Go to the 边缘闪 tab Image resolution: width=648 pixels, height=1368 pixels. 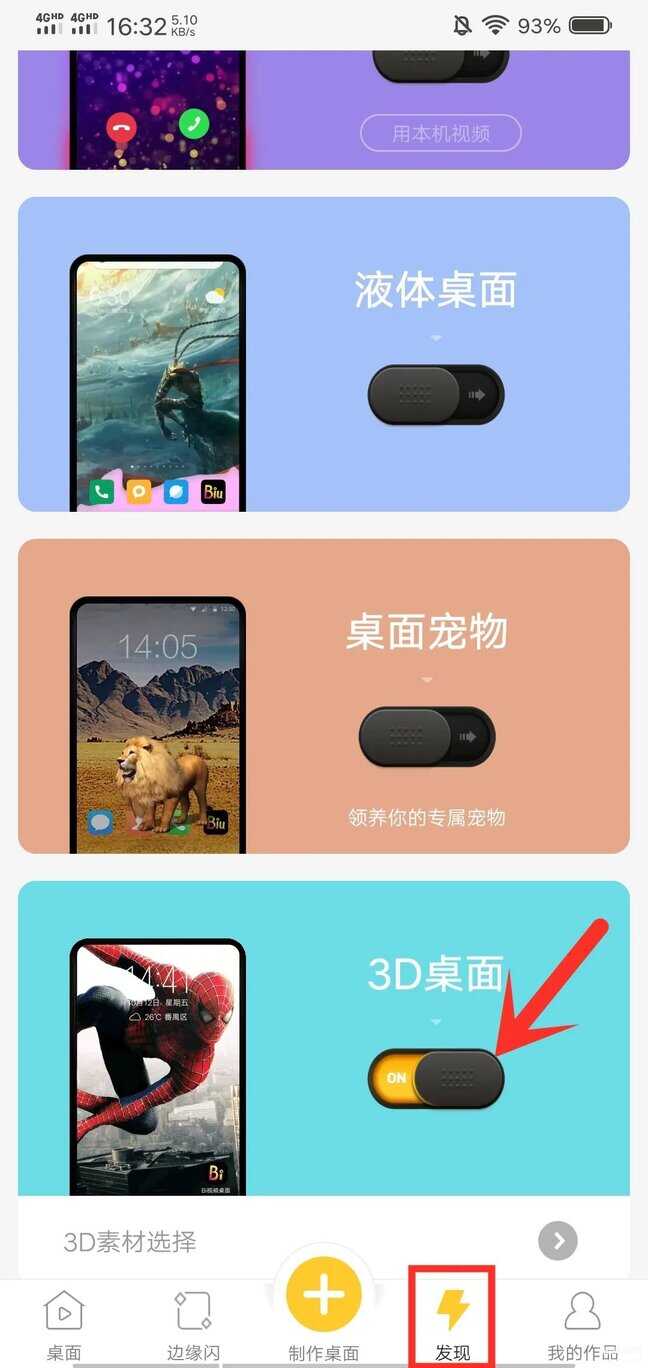(x=193, y=1323)
